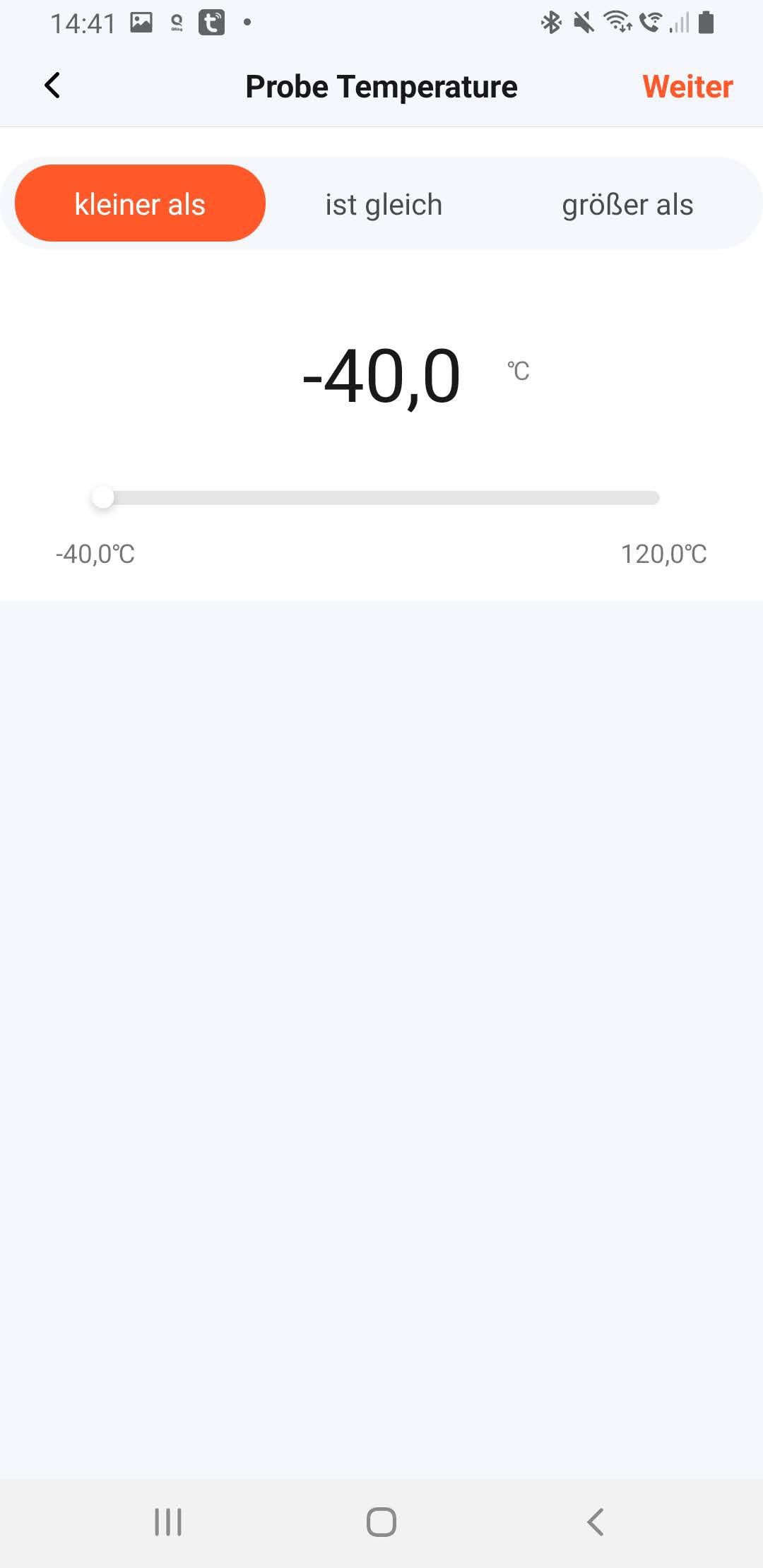
Task: Open recent apps from navigation bar
Action: click(168, 1521)
